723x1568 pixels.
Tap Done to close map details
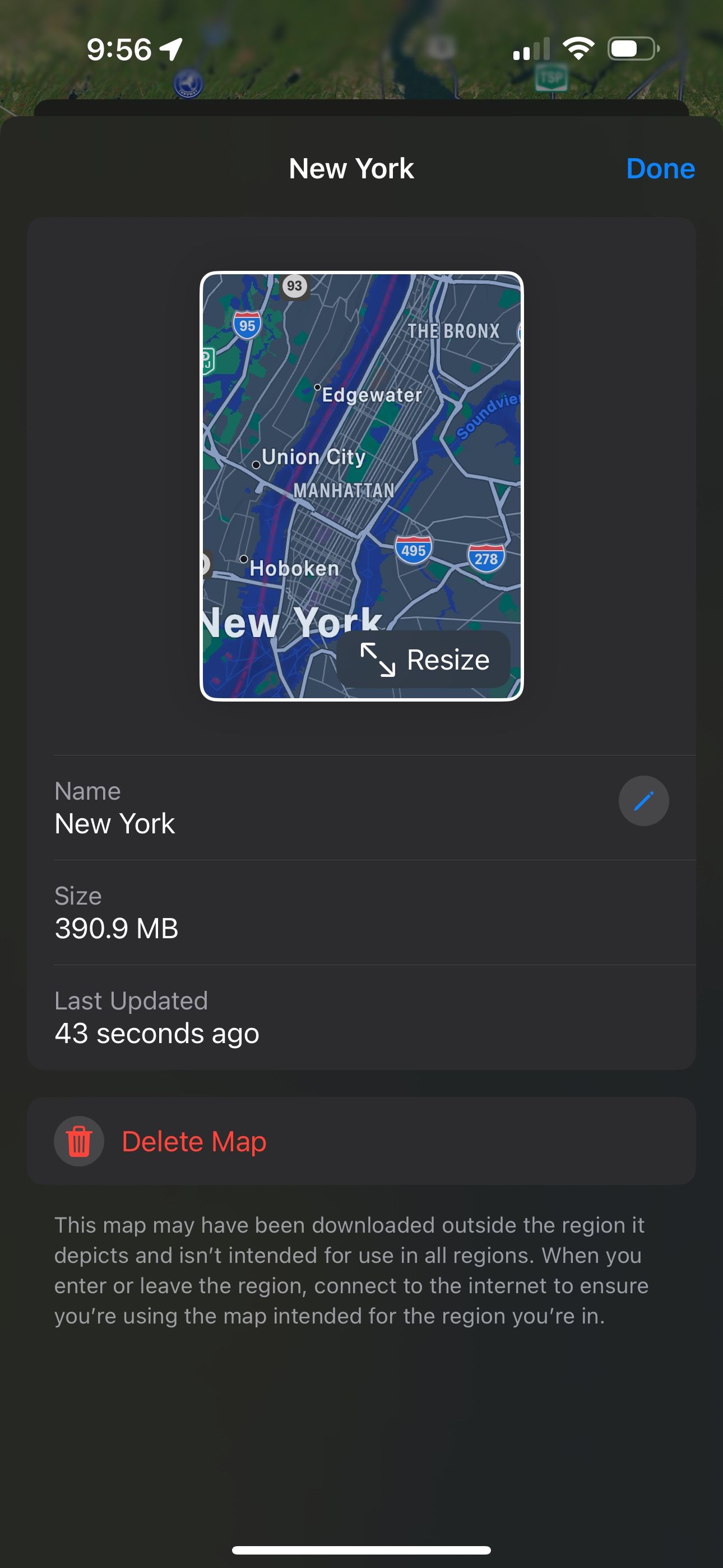[x=660, y=169]
